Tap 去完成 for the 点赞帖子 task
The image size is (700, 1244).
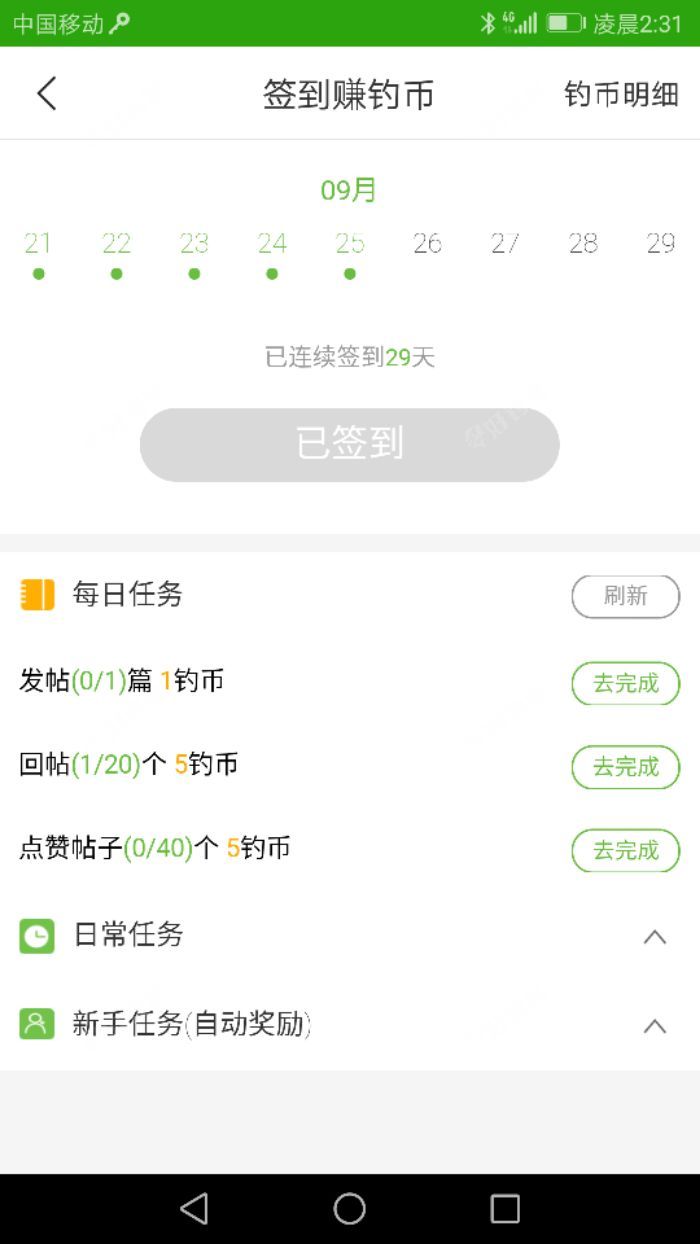point(625,850)
